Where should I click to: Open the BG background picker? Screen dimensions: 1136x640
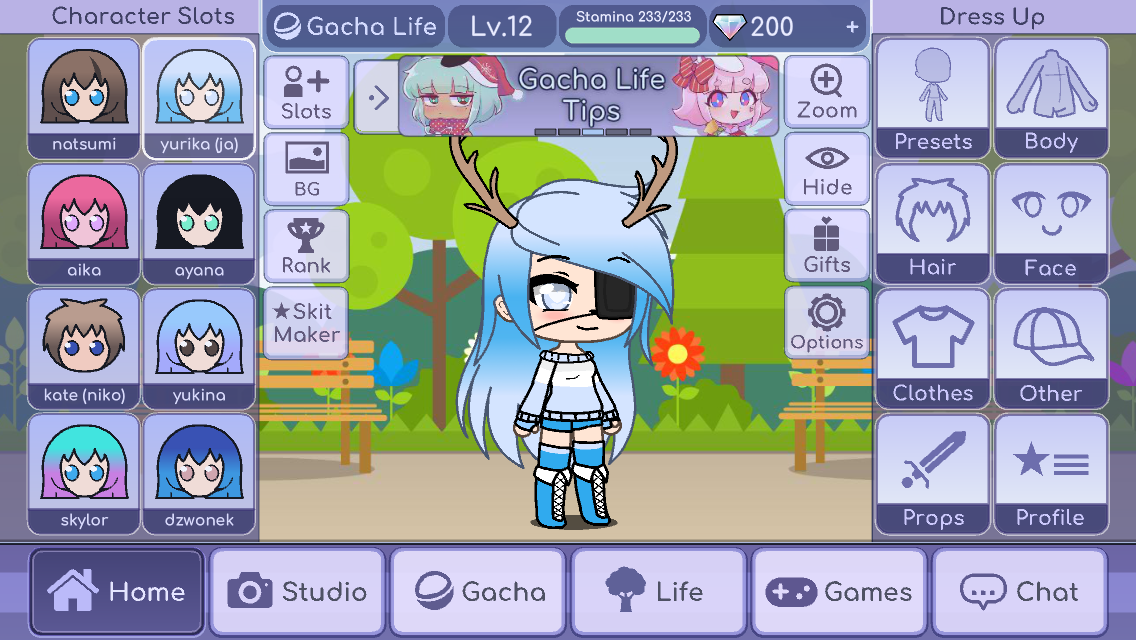click(306, 168)
